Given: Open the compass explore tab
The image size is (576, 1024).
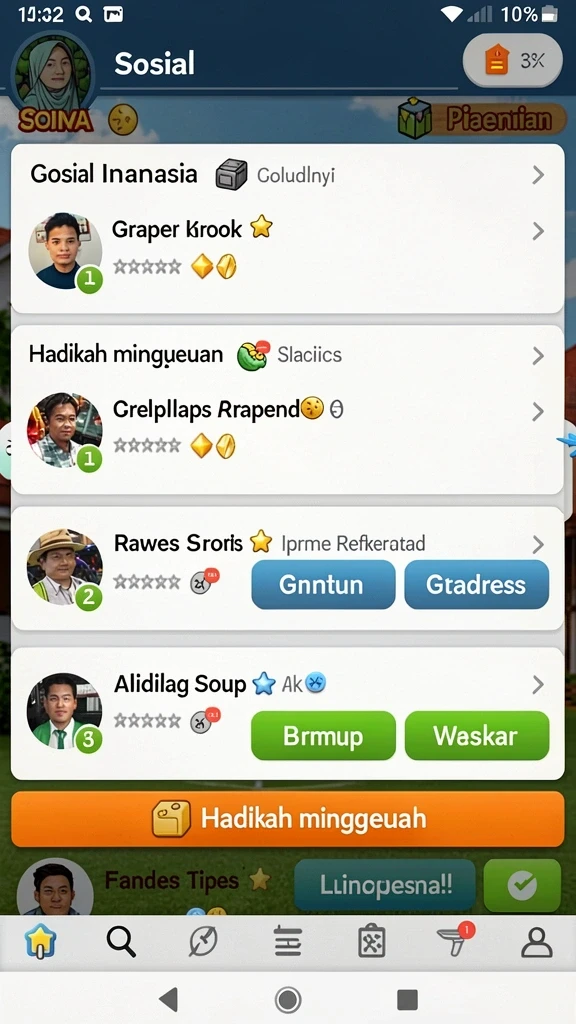Looking at the screenshot, I should [x=203, y=942].
